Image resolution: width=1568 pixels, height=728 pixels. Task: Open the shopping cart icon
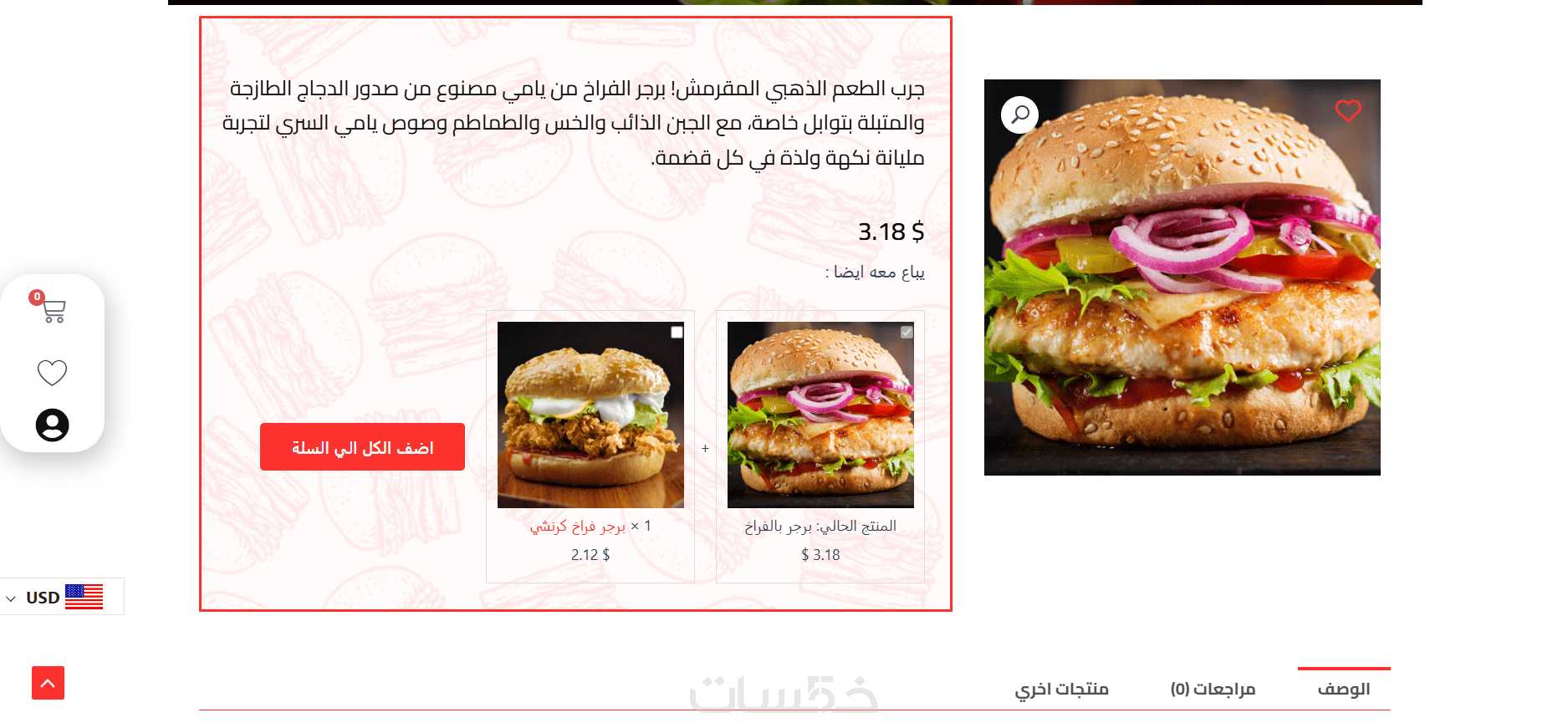coord(53,311)
